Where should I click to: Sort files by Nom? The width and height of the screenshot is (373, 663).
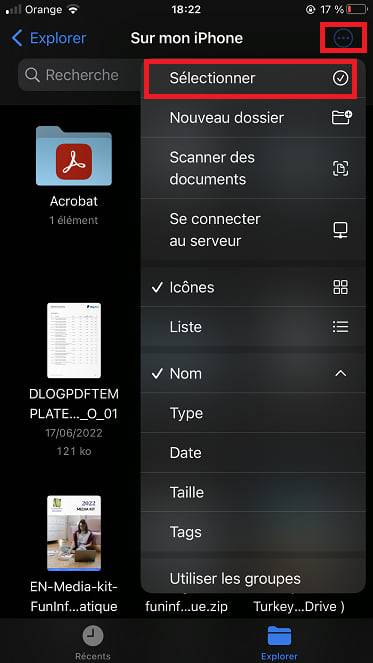click(x=253, y=373)
